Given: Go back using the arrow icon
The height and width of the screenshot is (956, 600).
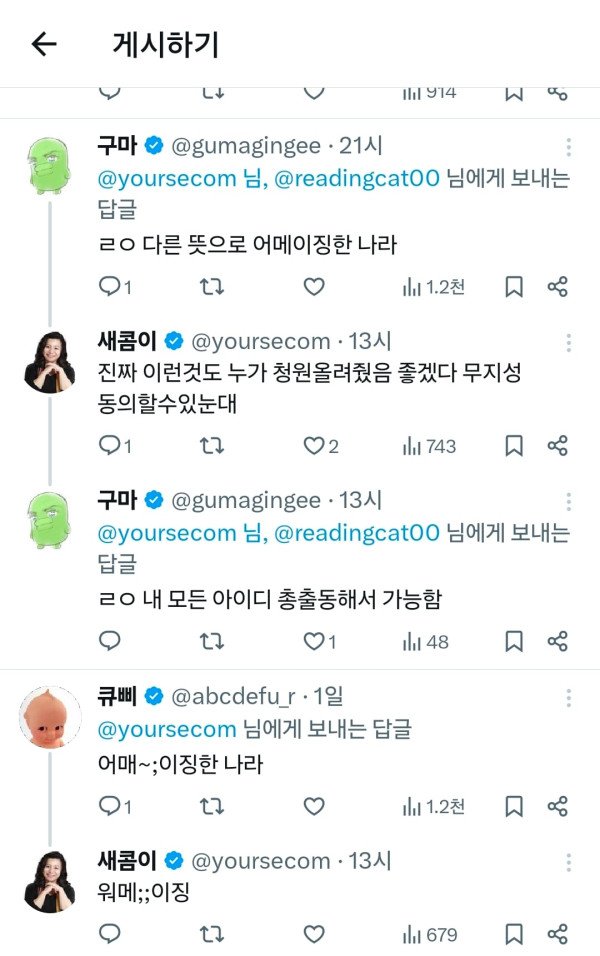Looking at the screenshot, I should pyautogui.click(x=44, y=44).
